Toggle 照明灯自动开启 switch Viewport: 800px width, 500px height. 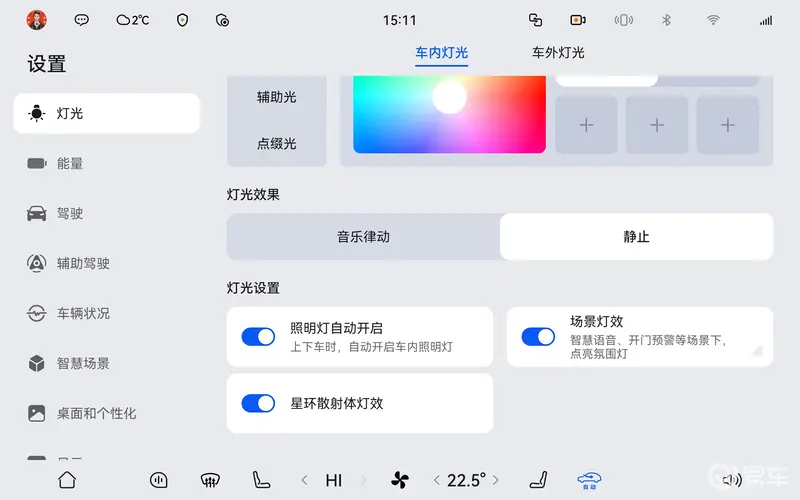pos(258,337)
